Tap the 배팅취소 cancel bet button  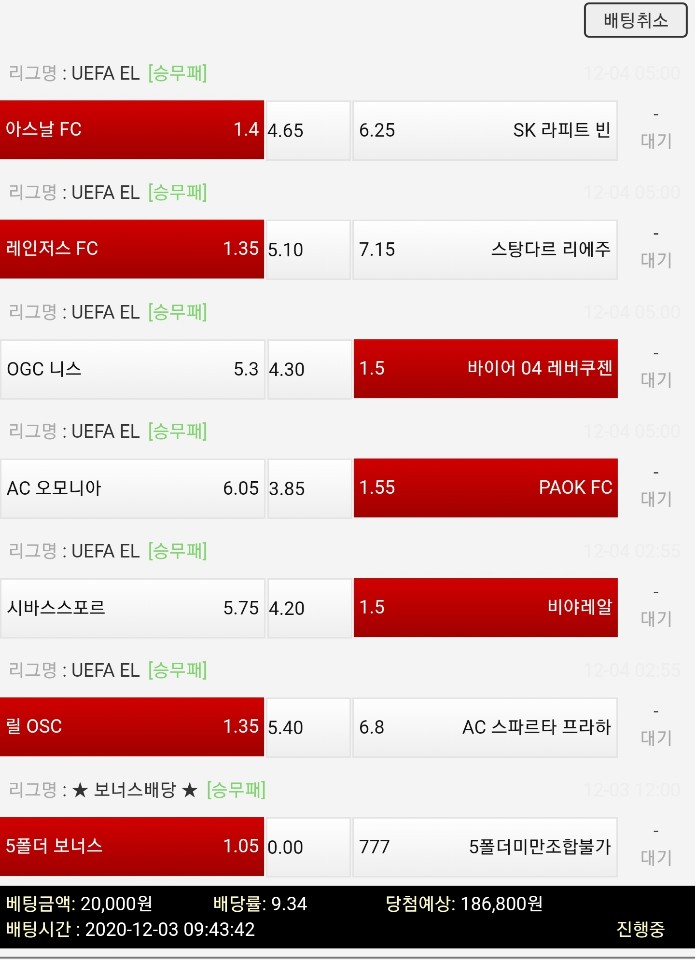(x=636, y=20)
